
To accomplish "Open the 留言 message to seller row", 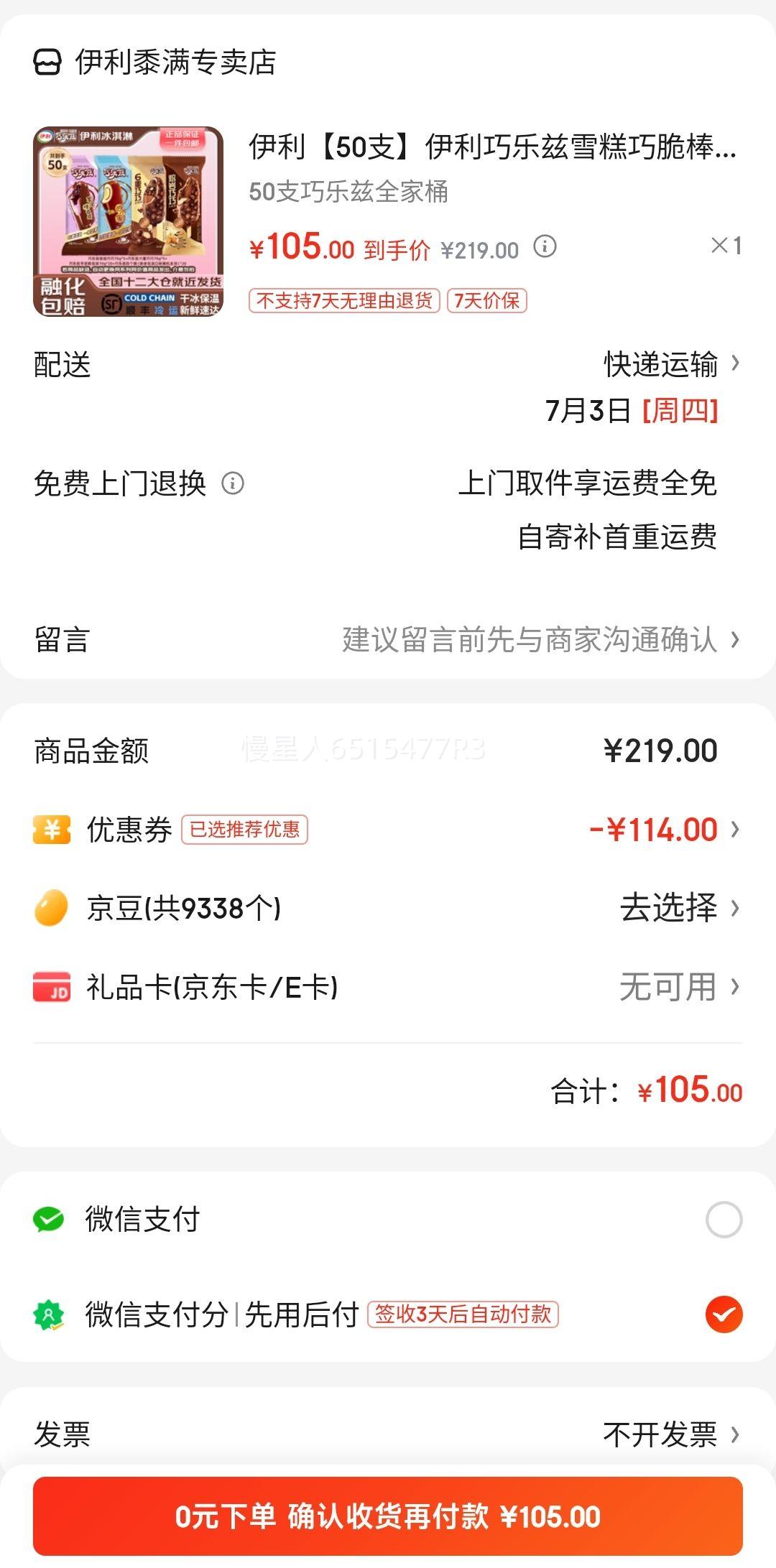I will [x=388, y=639].
